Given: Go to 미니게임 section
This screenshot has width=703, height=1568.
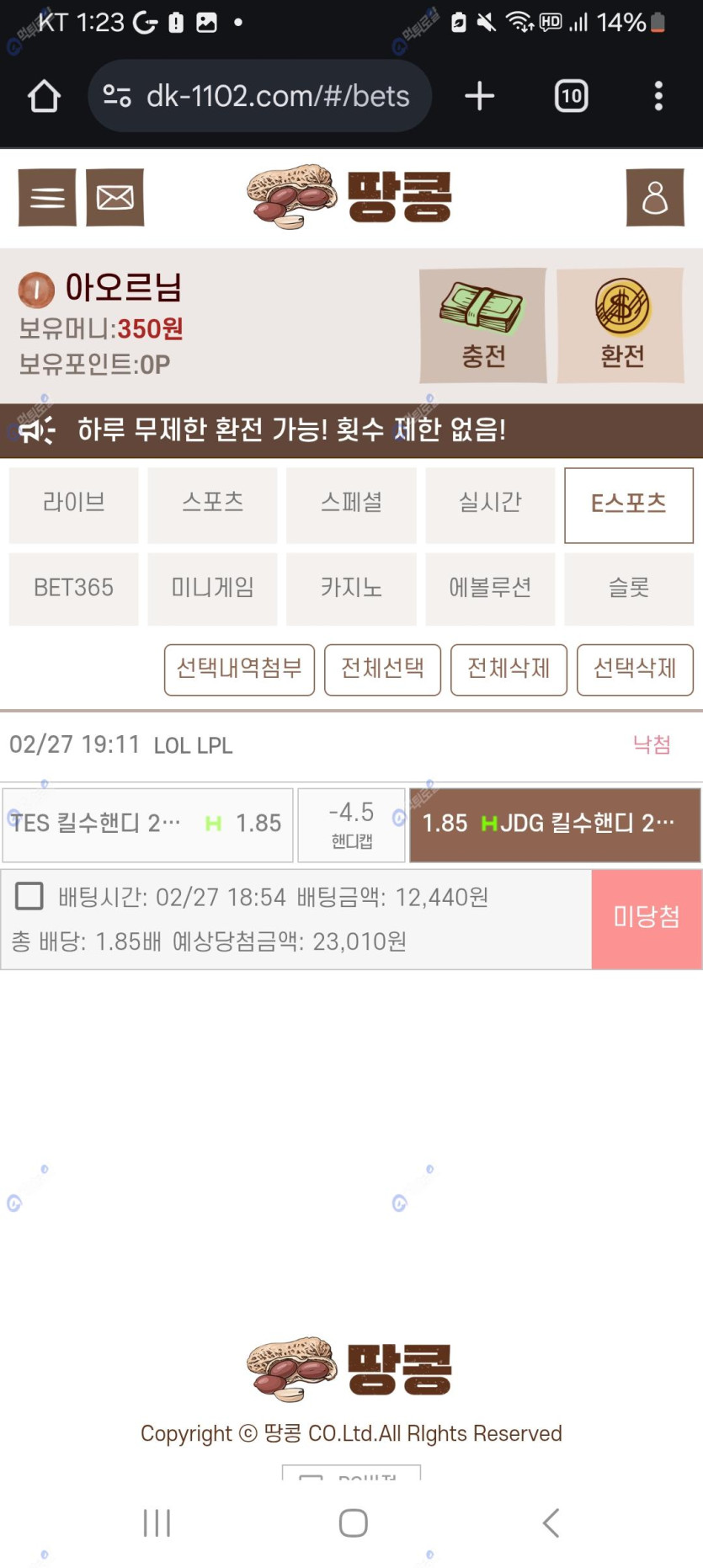Looking at the screenshot, I should (212, 588).
